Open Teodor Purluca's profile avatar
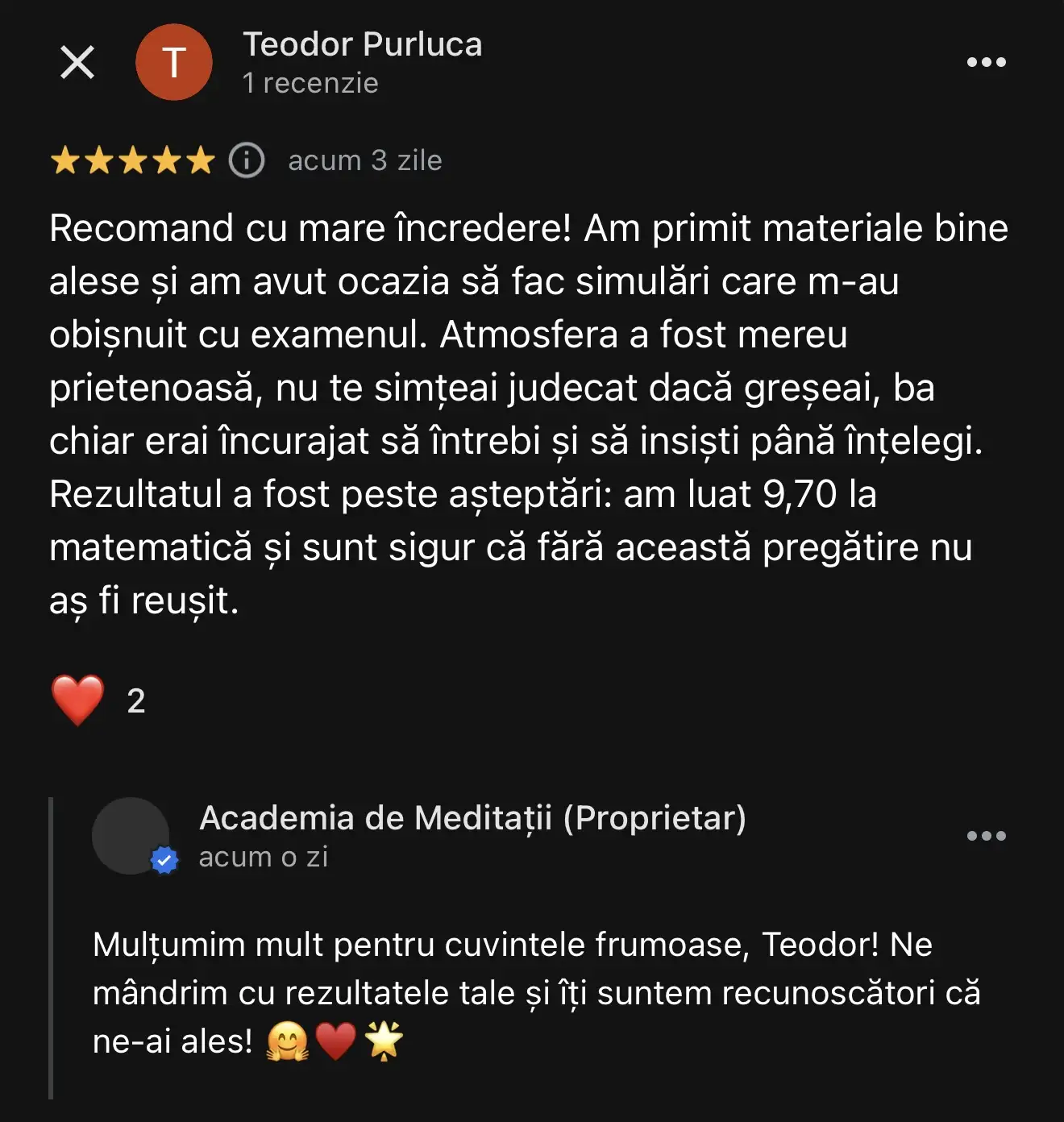 tap(173, 62)
